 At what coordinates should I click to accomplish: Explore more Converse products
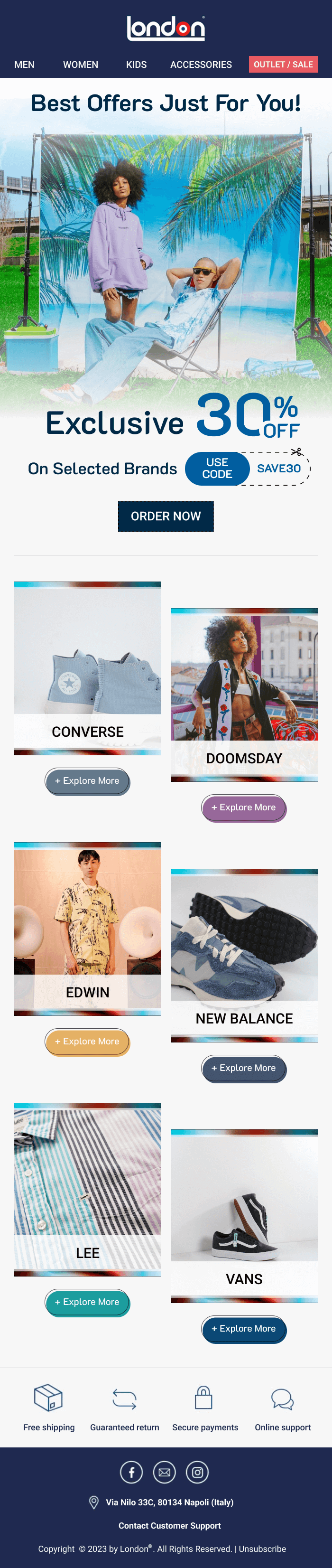click(87, 781)
